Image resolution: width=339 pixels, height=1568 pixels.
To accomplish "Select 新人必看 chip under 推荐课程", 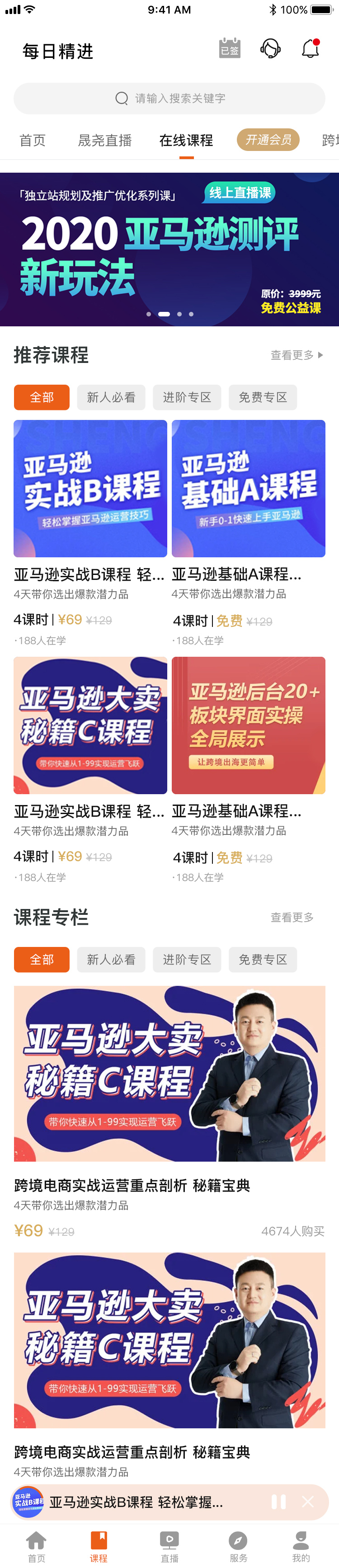I will tap(111, 397).
